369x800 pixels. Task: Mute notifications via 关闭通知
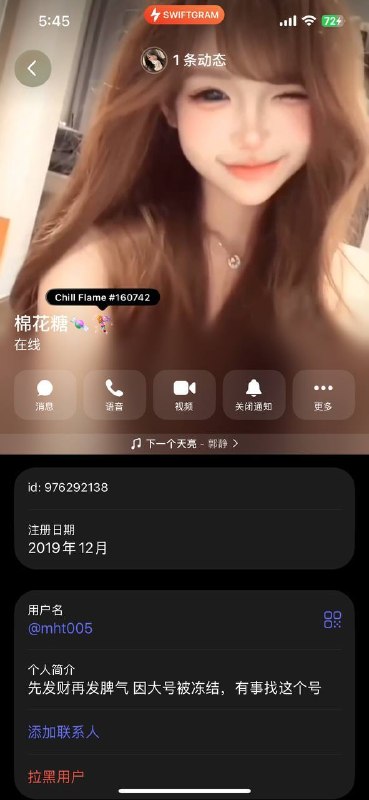pos(254,395)
